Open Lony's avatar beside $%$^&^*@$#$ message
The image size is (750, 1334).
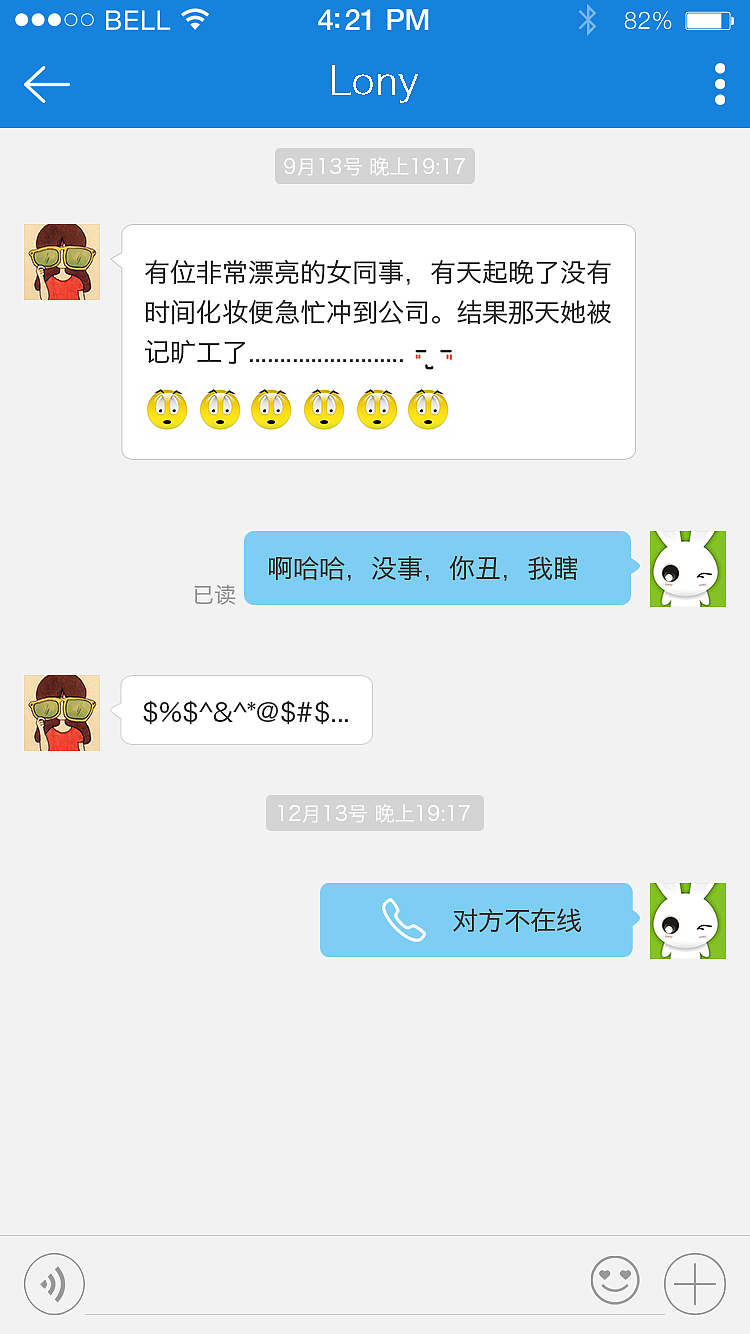tap(62, 713)
